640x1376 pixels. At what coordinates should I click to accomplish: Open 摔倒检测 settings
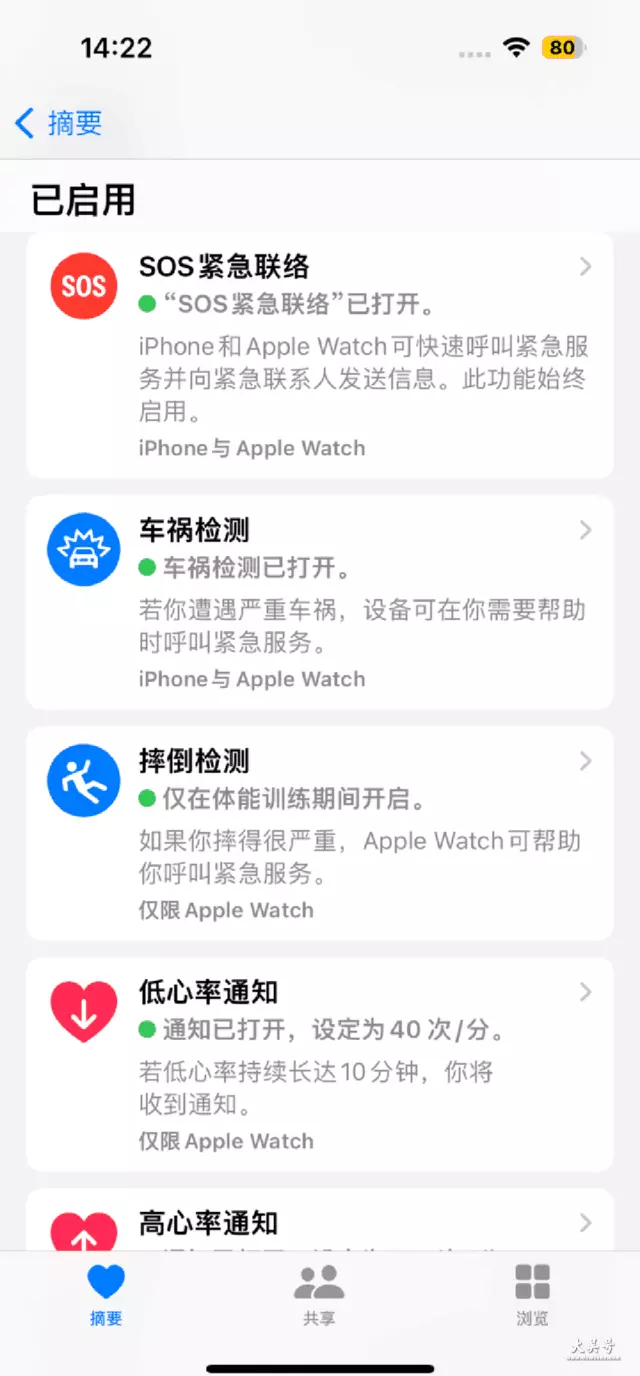point(320,833)
